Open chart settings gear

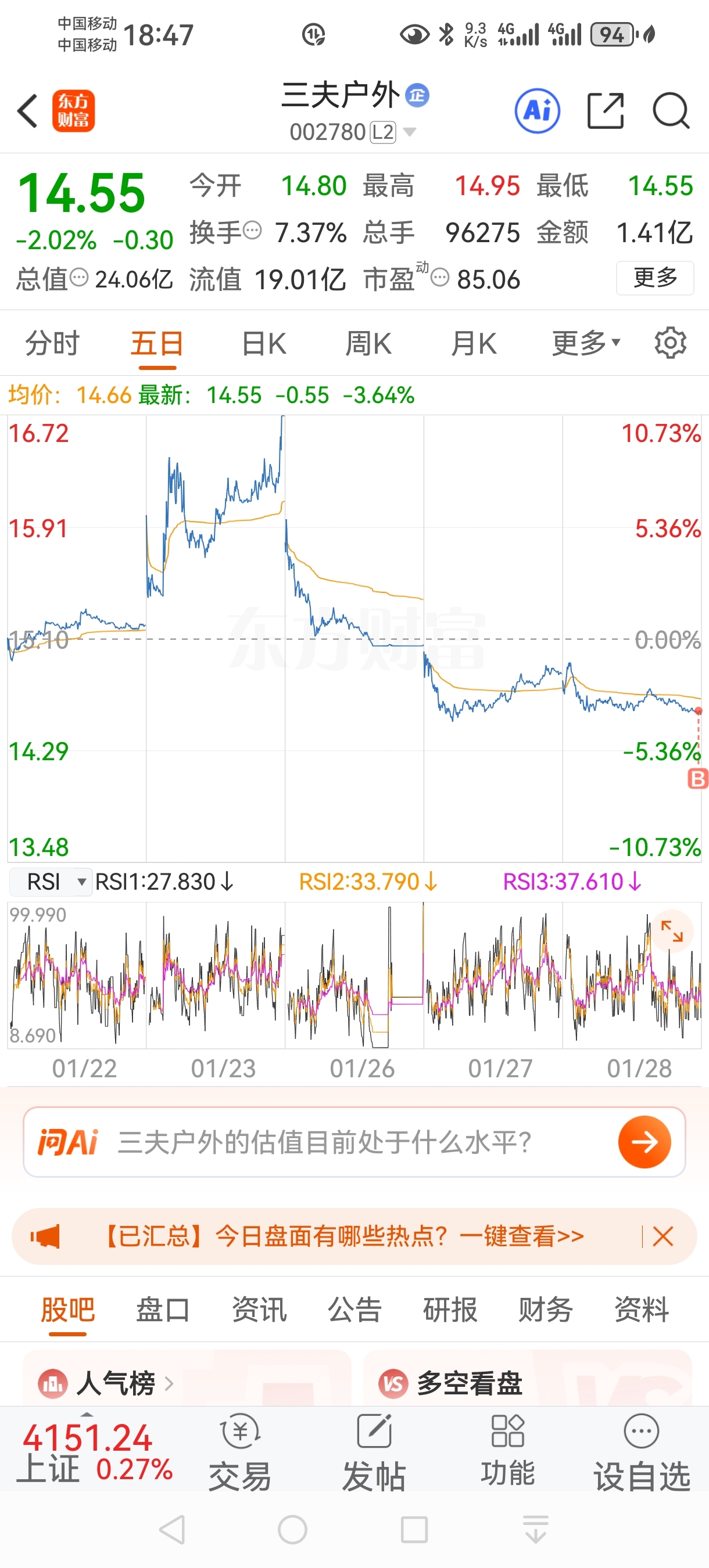[x=670, y=343]
